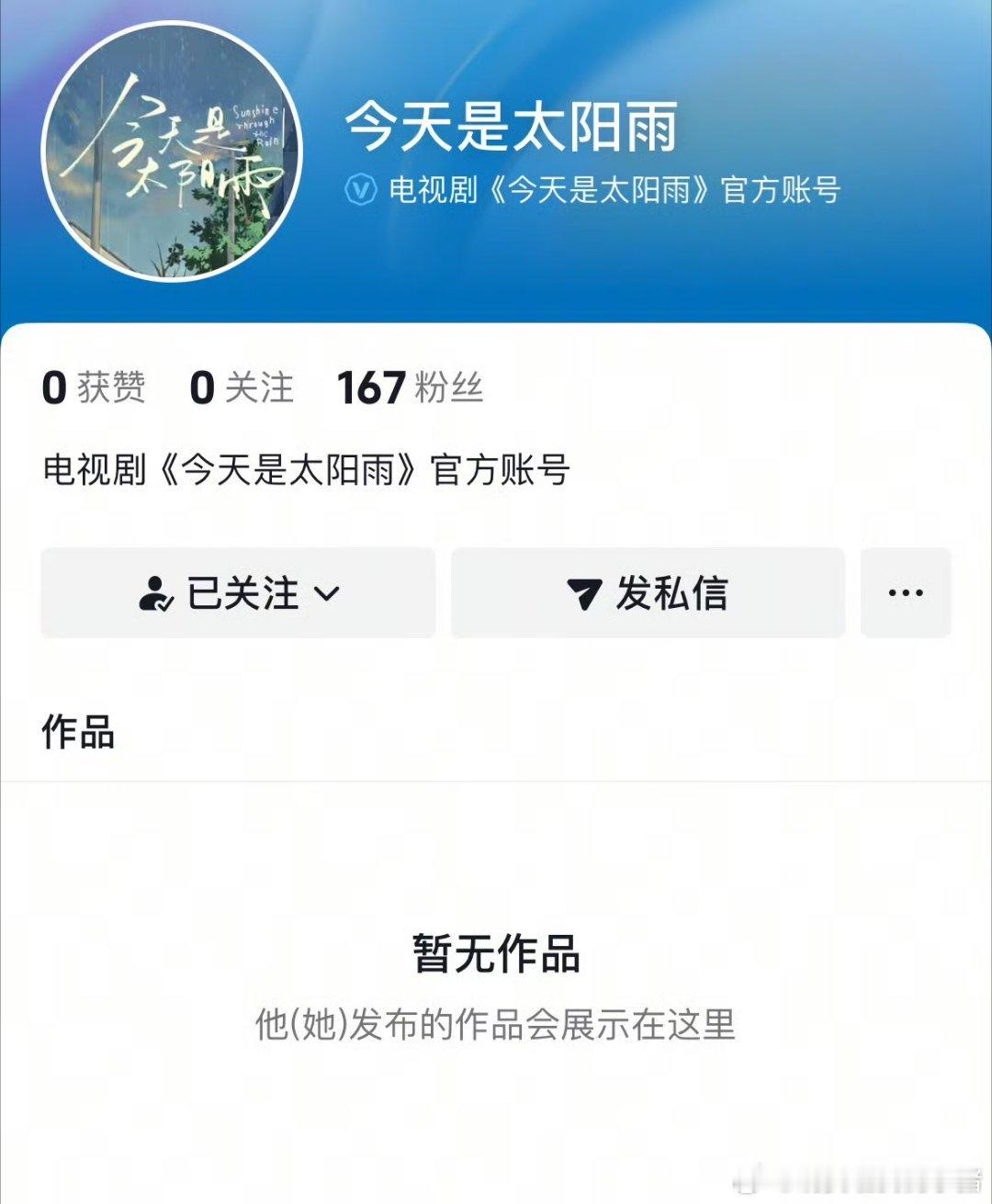
Task: Toggle follow state via 已关注 button
Action: tap(237, 594)
